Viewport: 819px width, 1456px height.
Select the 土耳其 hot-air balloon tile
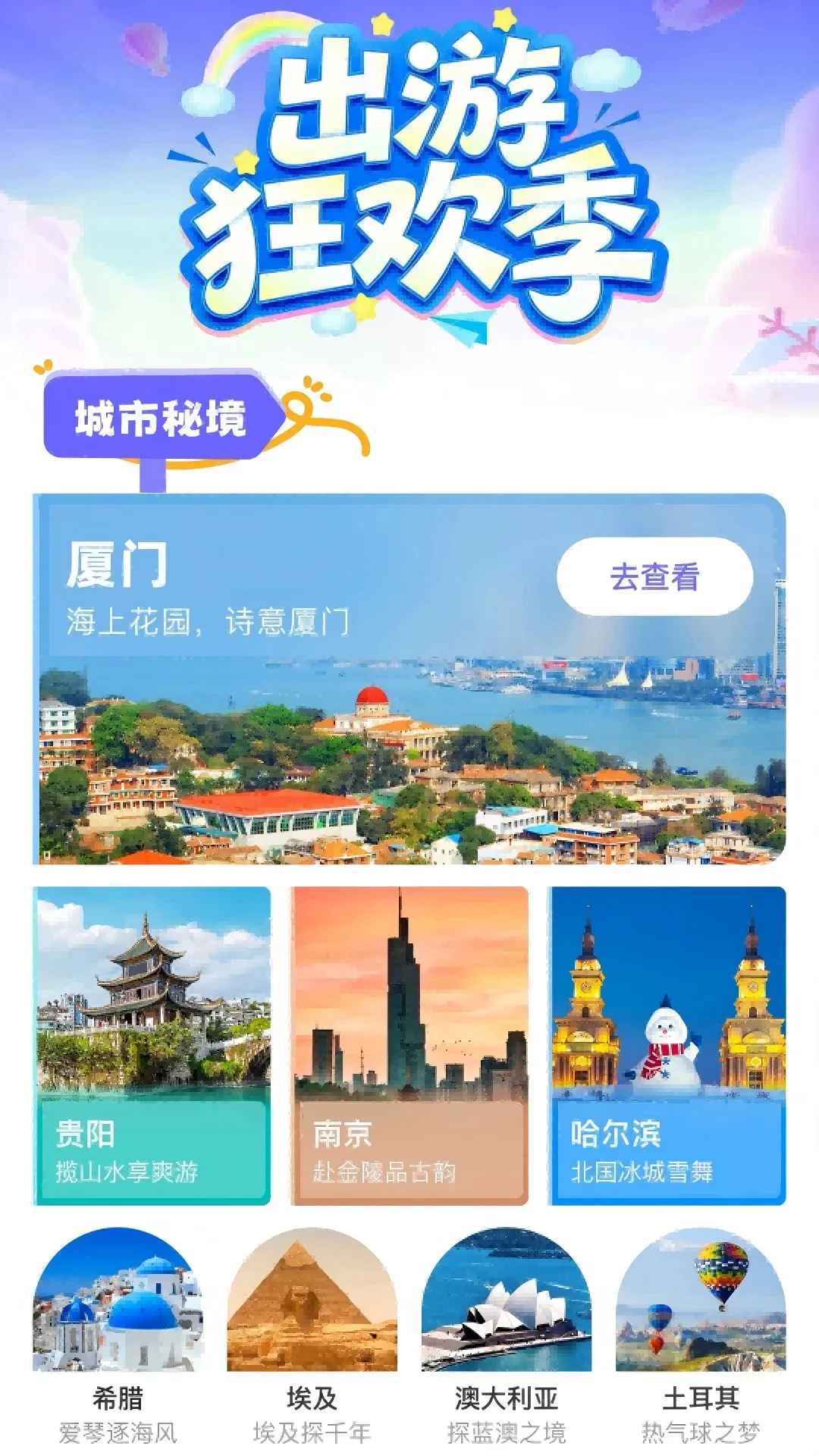[701, 1336]
